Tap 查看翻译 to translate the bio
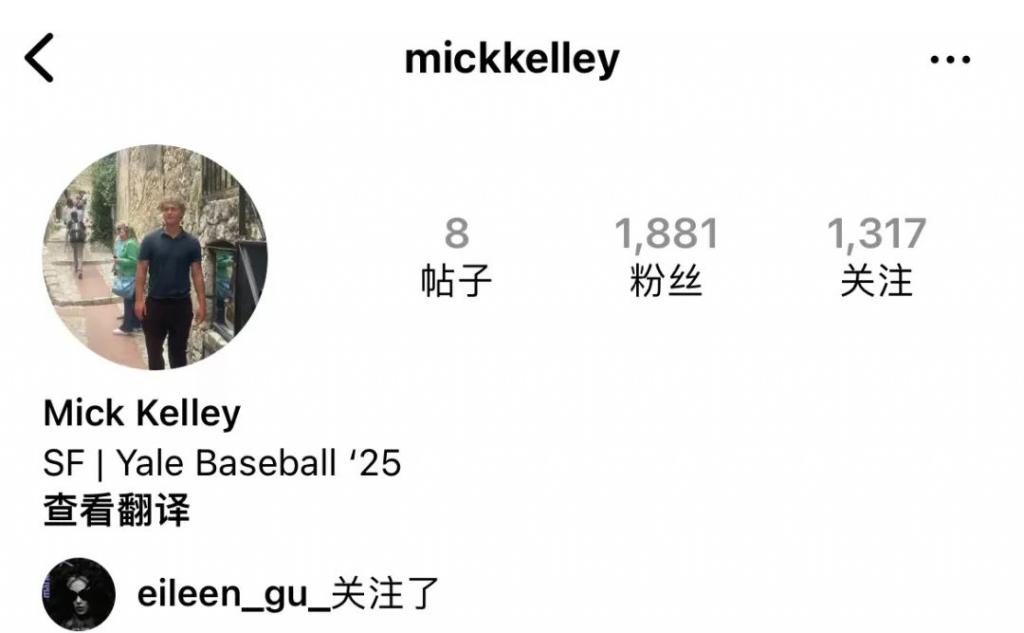Viewport: 1024px width, 633px height. point(117,511)
